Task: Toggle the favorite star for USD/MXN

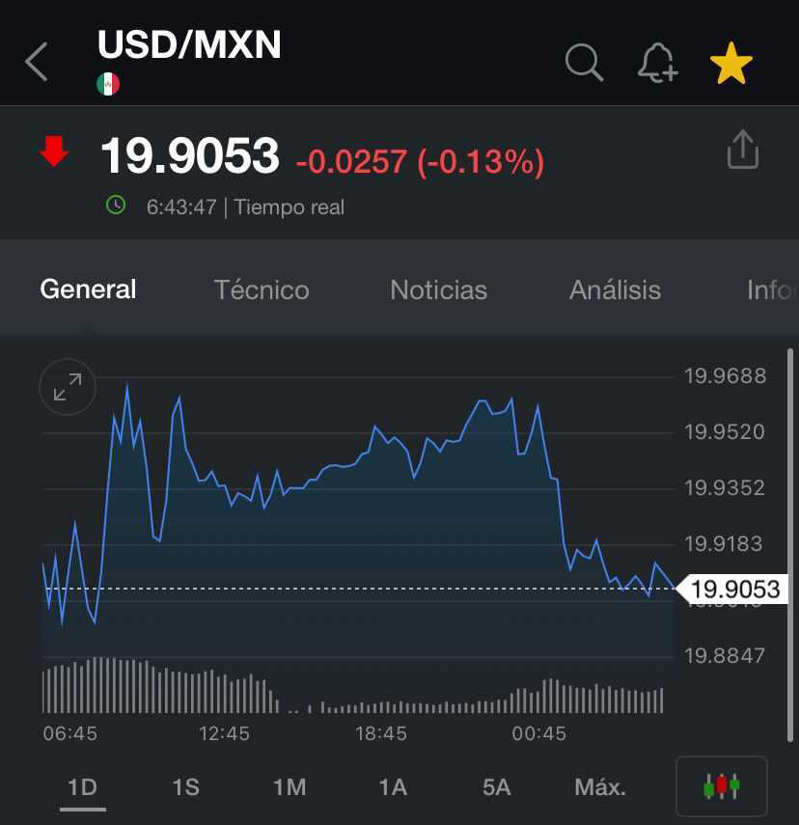Action: click(731, 64)
